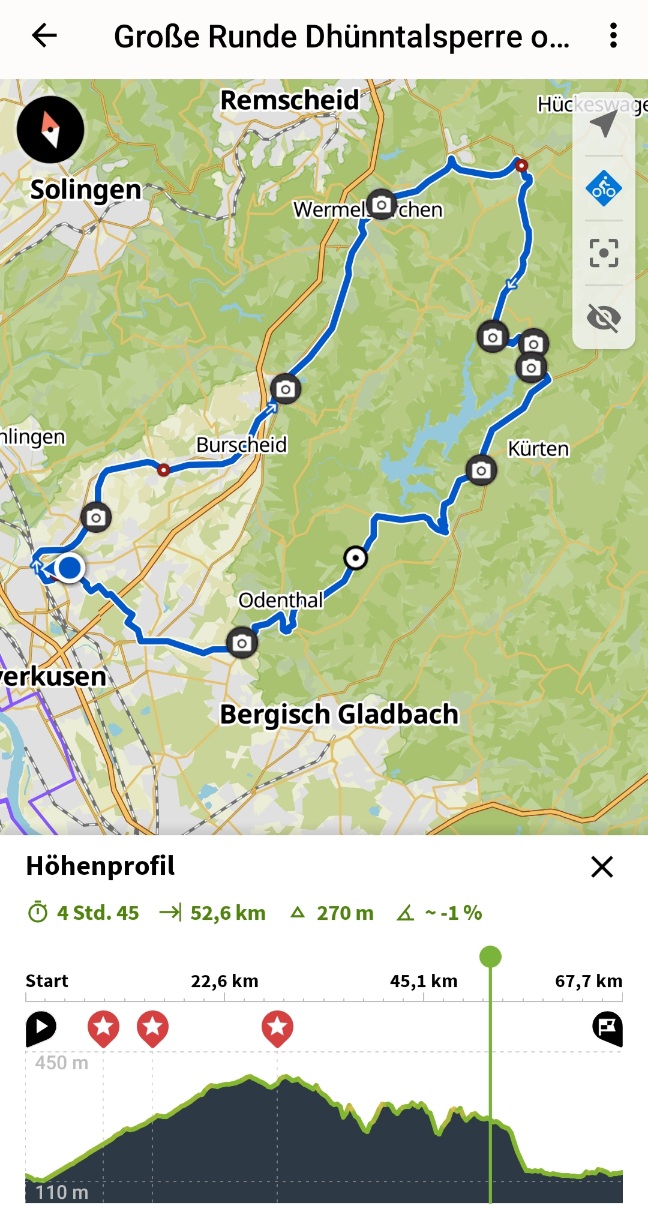Select the third red star highlight
This screenshot has height=1209, width=648.
(x=278, y=1027)
